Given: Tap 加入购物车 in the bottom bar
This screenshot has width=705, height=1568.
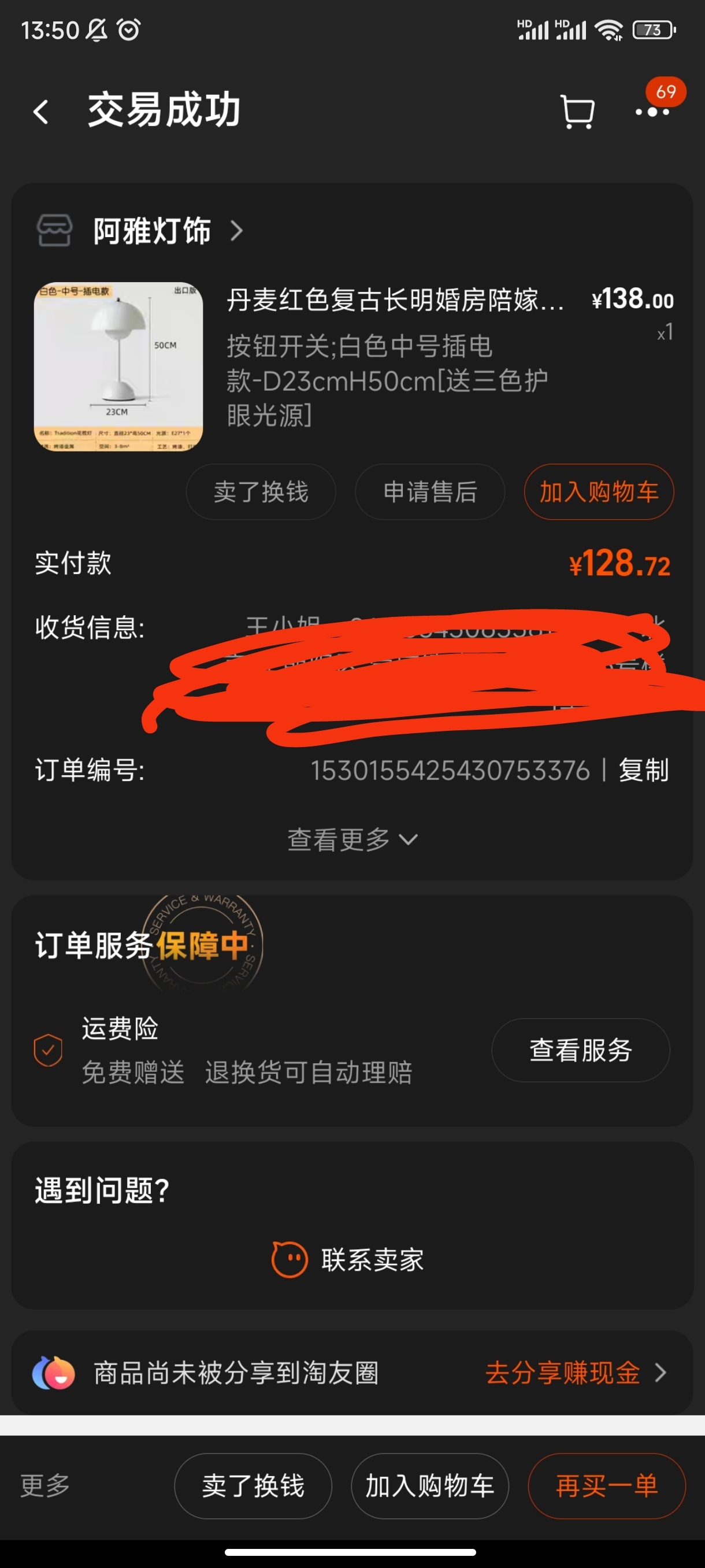Looking at the screenshot, I should tap(429, 1486).
